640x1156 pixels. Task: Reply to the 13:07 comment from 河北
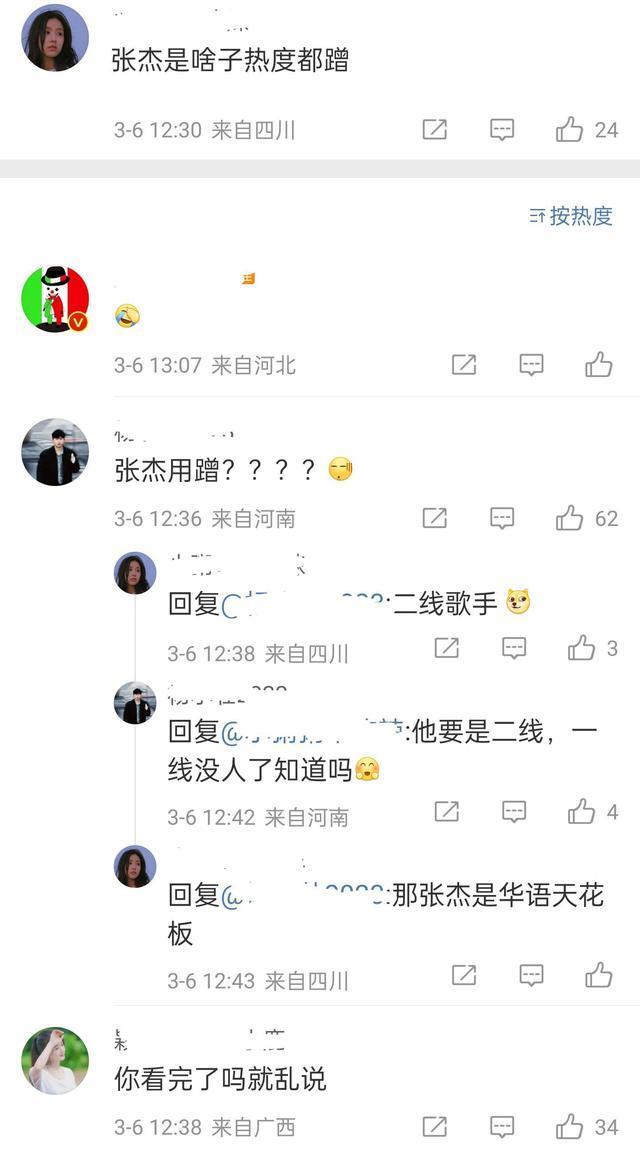pos(532,364)
